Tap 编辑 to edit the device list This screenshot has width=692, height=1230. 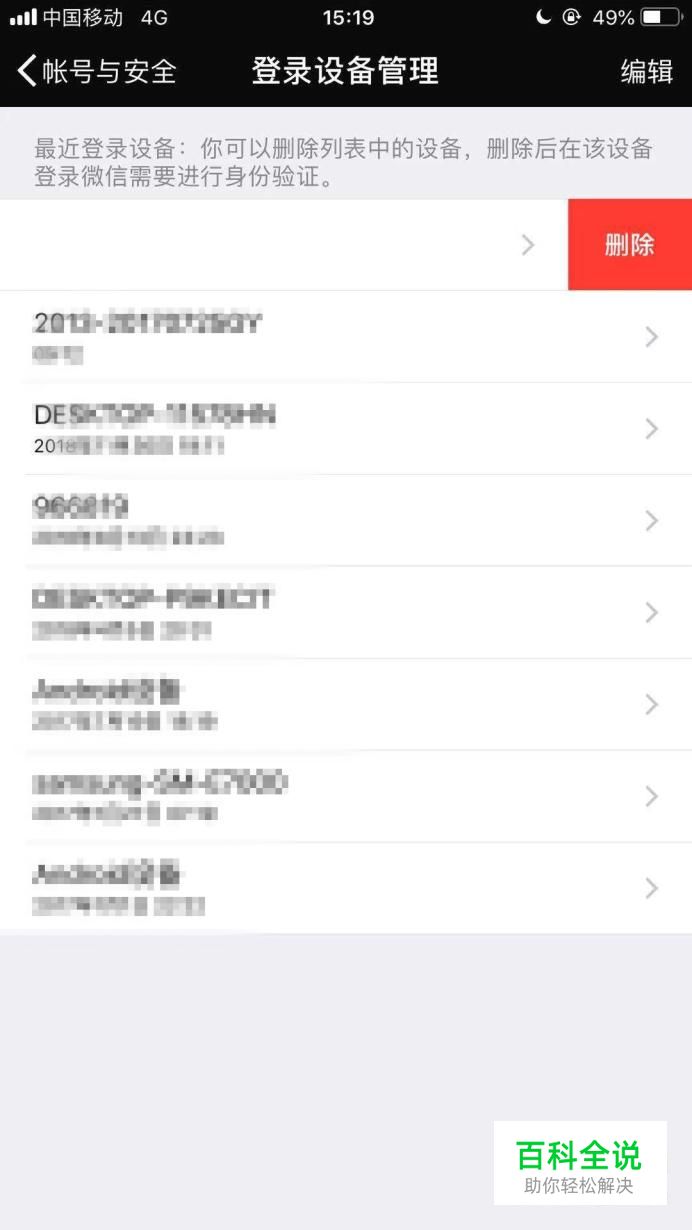click(x=647, y=72)
